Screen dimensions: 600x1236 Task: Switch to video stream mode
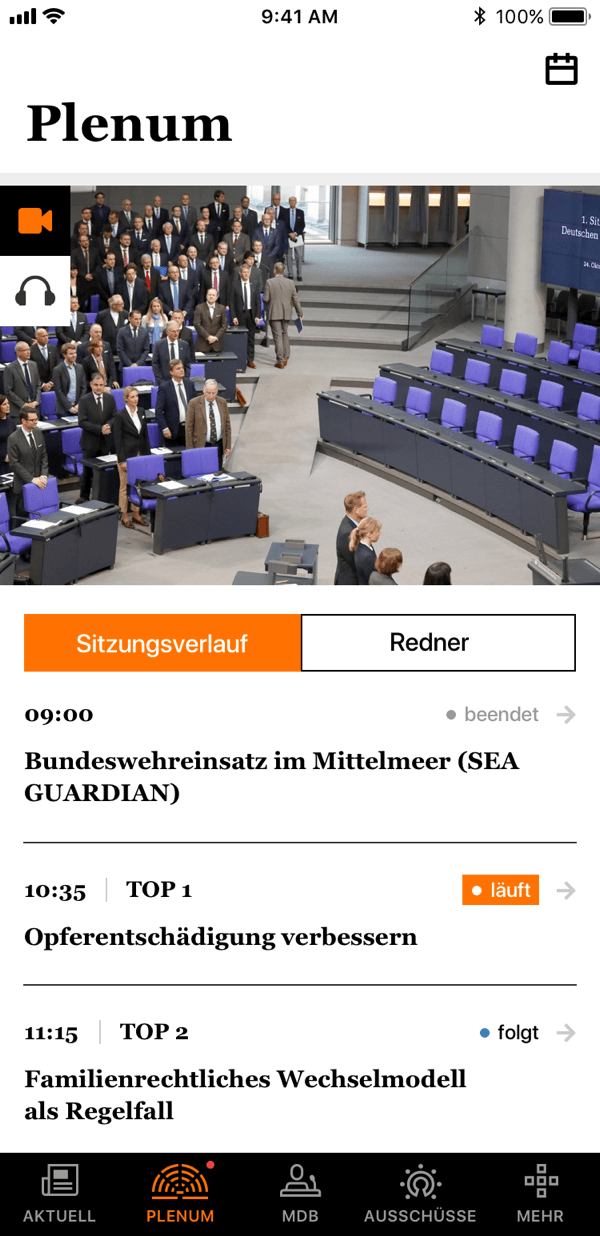click(35, 221)
